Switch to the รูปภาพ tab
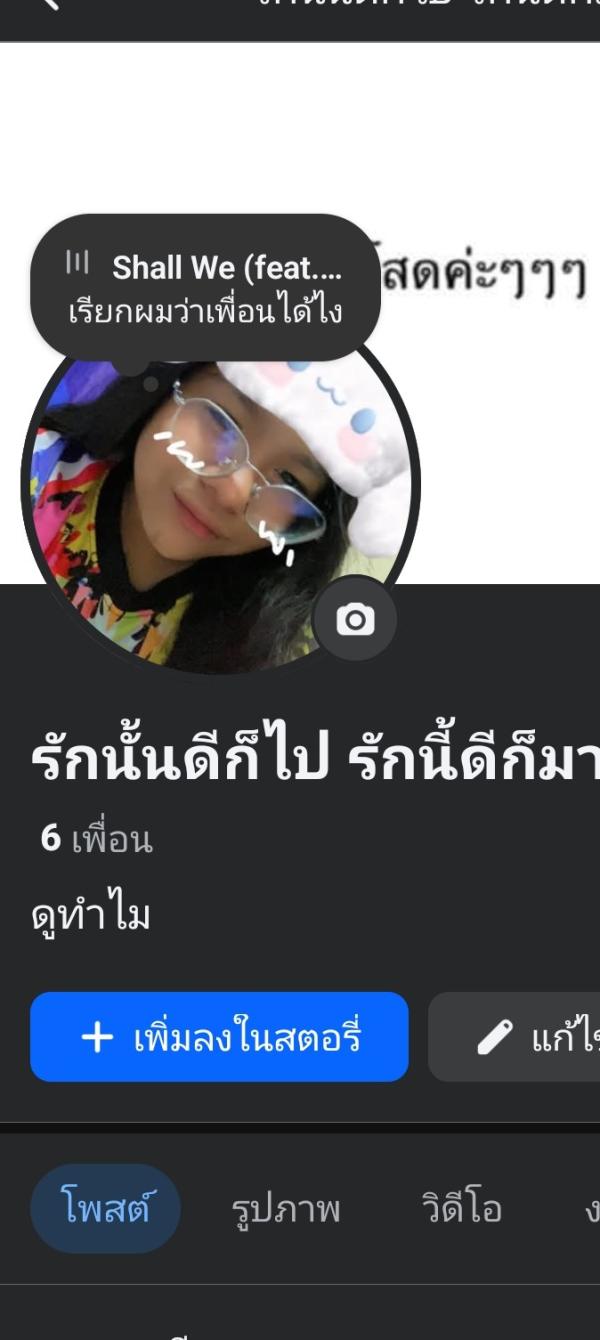This screenshot has height=1340, width=600. click(286, 1209)
